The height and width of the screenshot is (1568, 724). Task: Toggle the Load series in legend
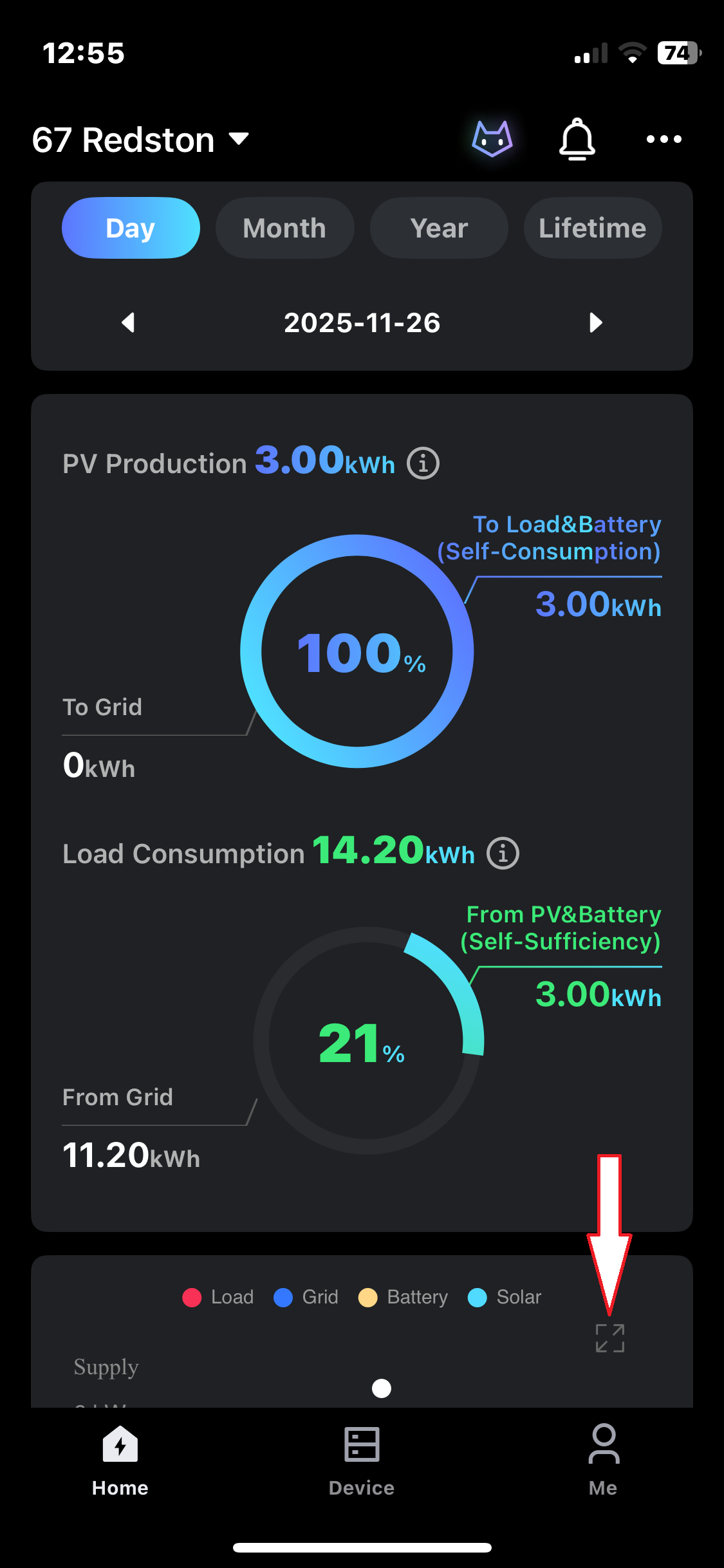(x=218, y=1297)
